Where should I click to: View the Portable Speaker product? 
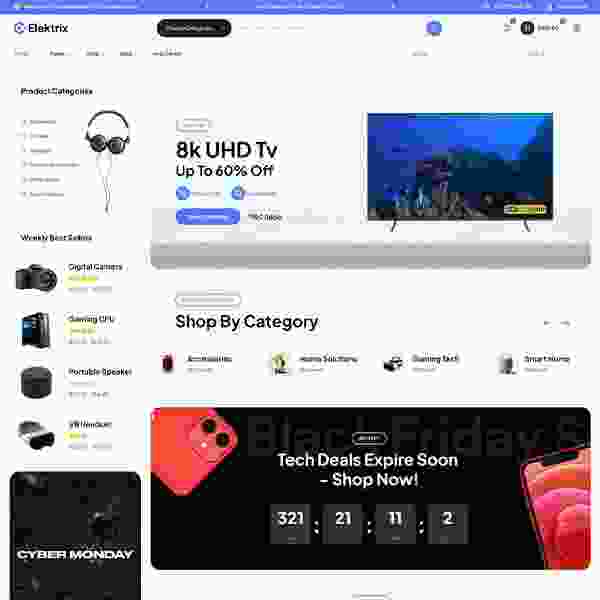click(x=99, y=372)
